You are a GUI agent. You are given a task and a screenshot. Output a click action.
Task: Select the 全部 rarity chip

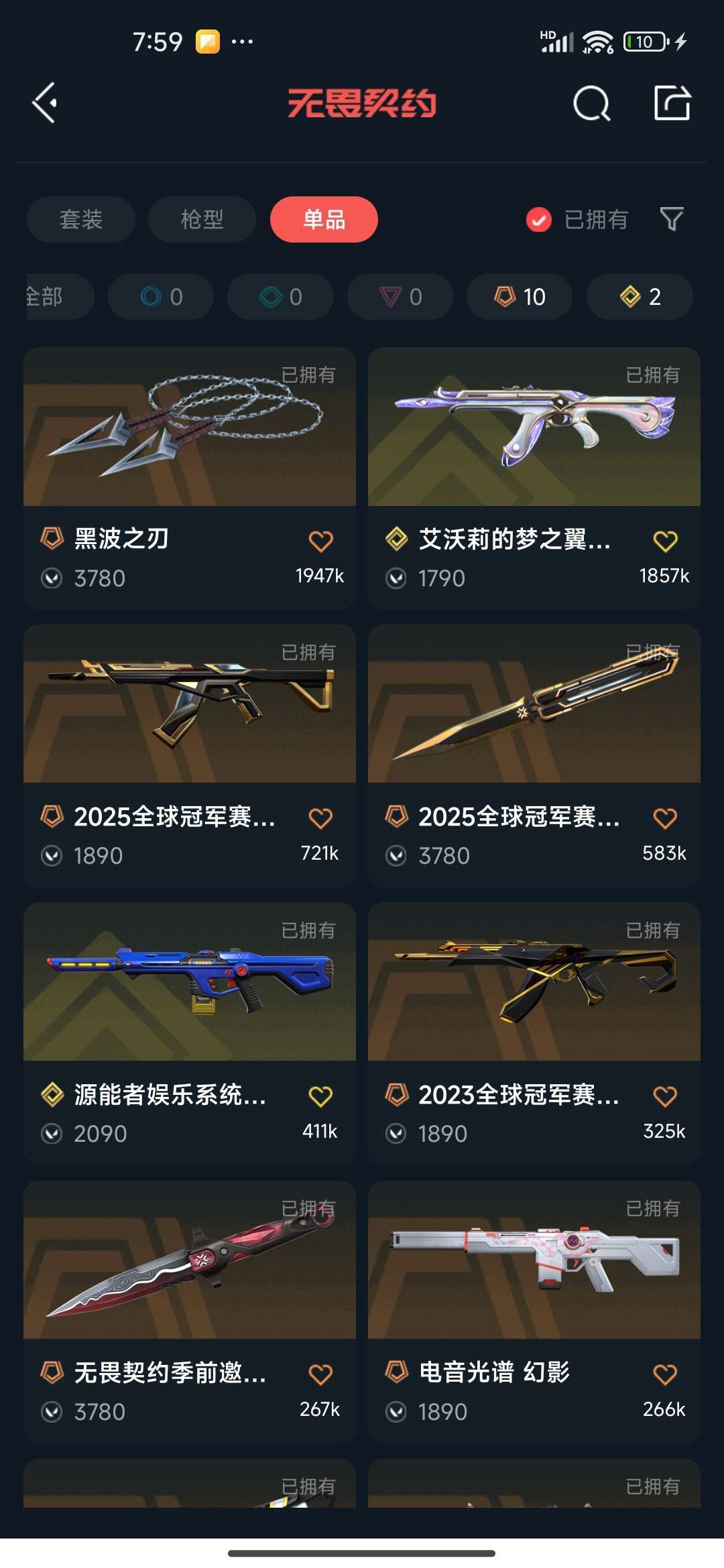coord(54,296)
